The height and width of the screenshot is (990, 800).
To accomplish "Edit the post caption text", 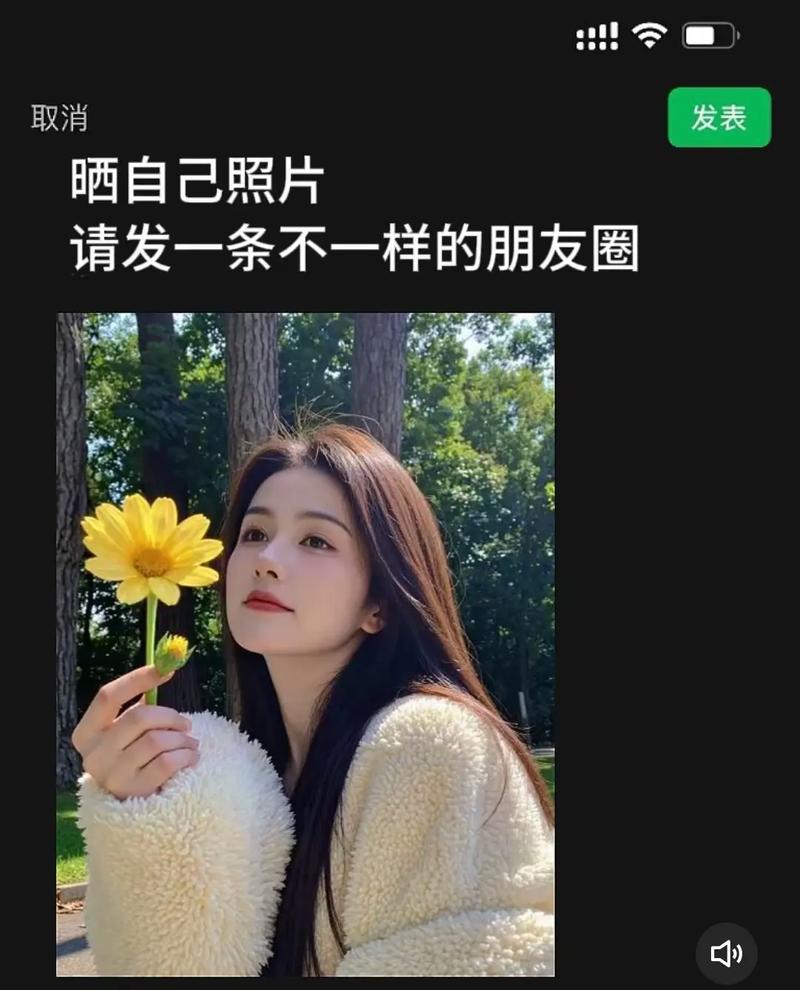I will (355, 216).
